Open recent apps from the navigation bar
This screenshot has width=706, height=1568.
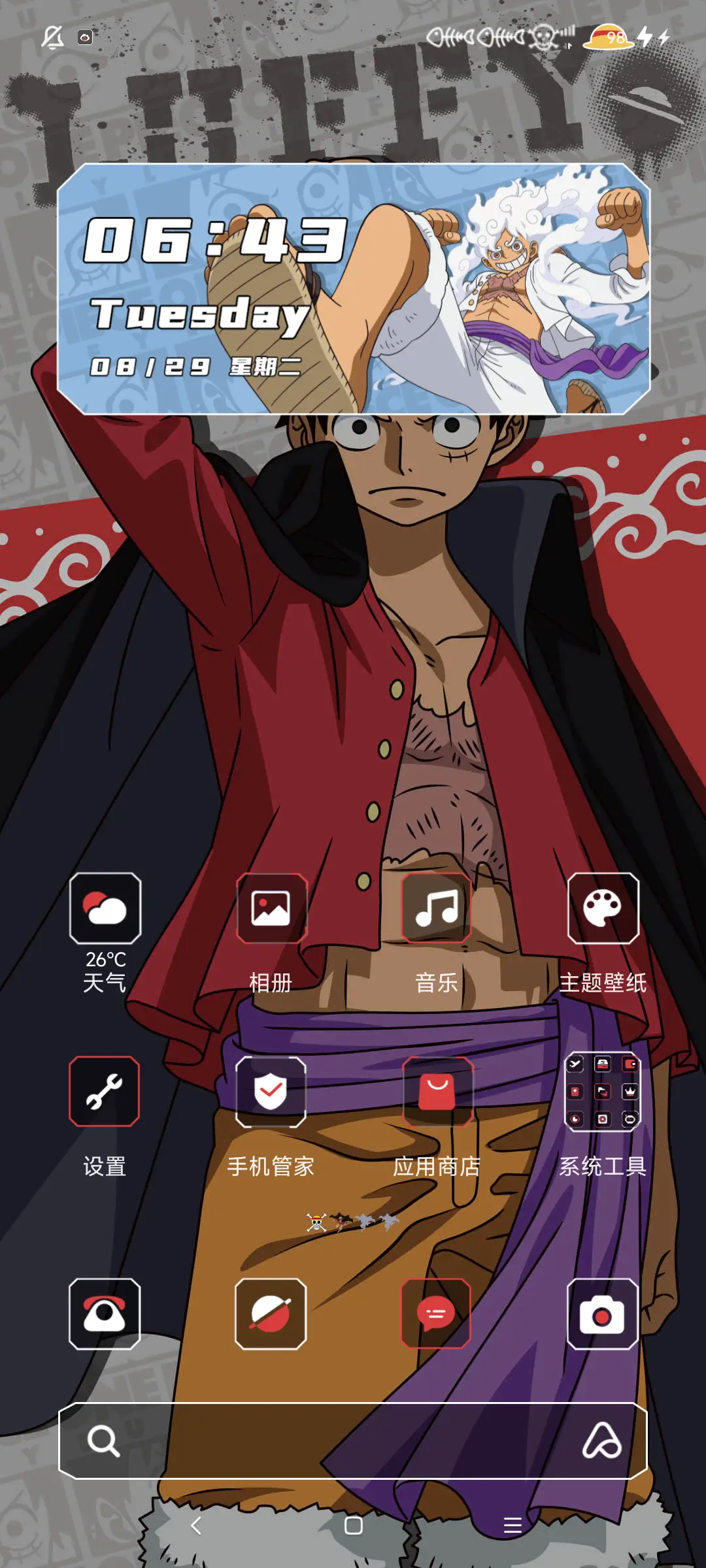pos(513,1526)
